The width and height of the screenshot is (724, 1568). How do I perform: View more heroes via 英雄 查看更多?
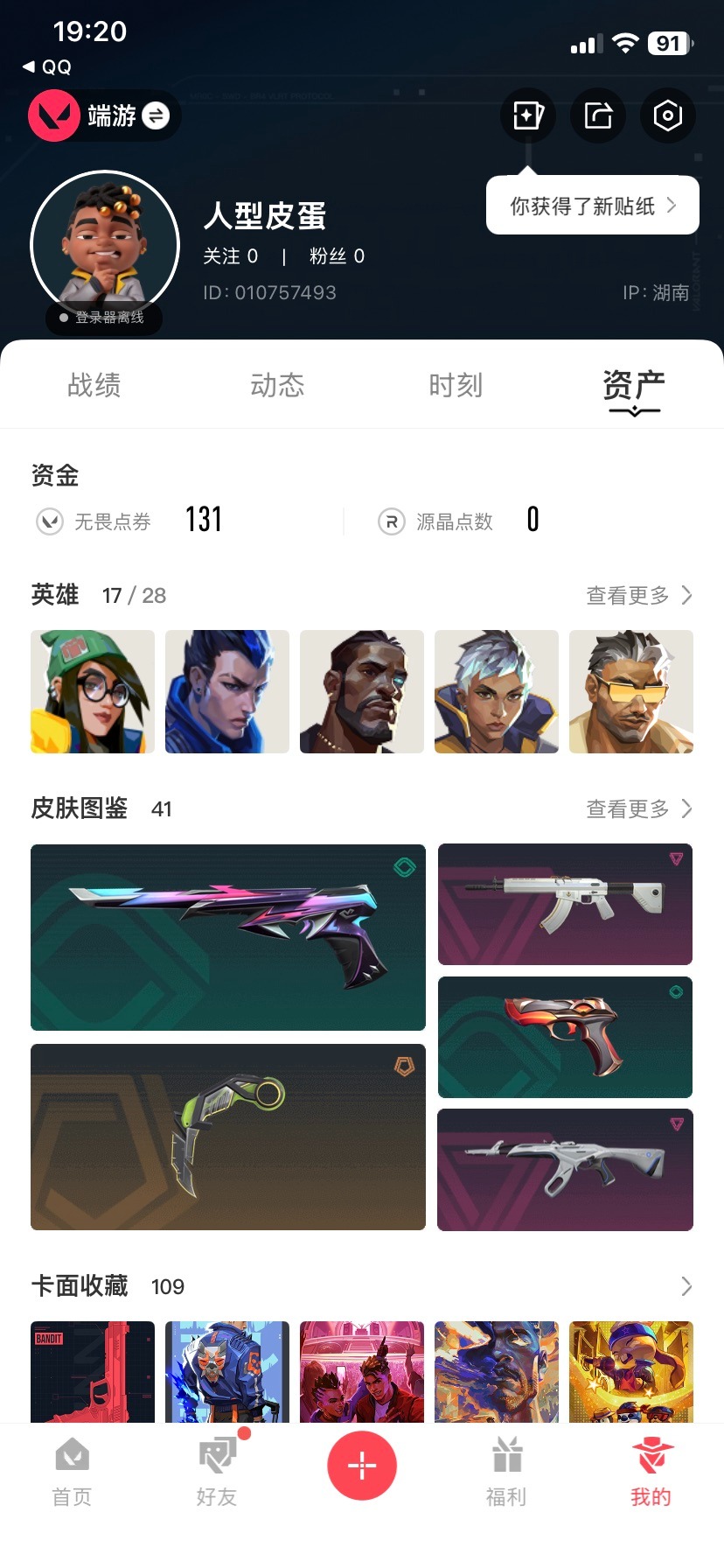[x=638, y=596]
